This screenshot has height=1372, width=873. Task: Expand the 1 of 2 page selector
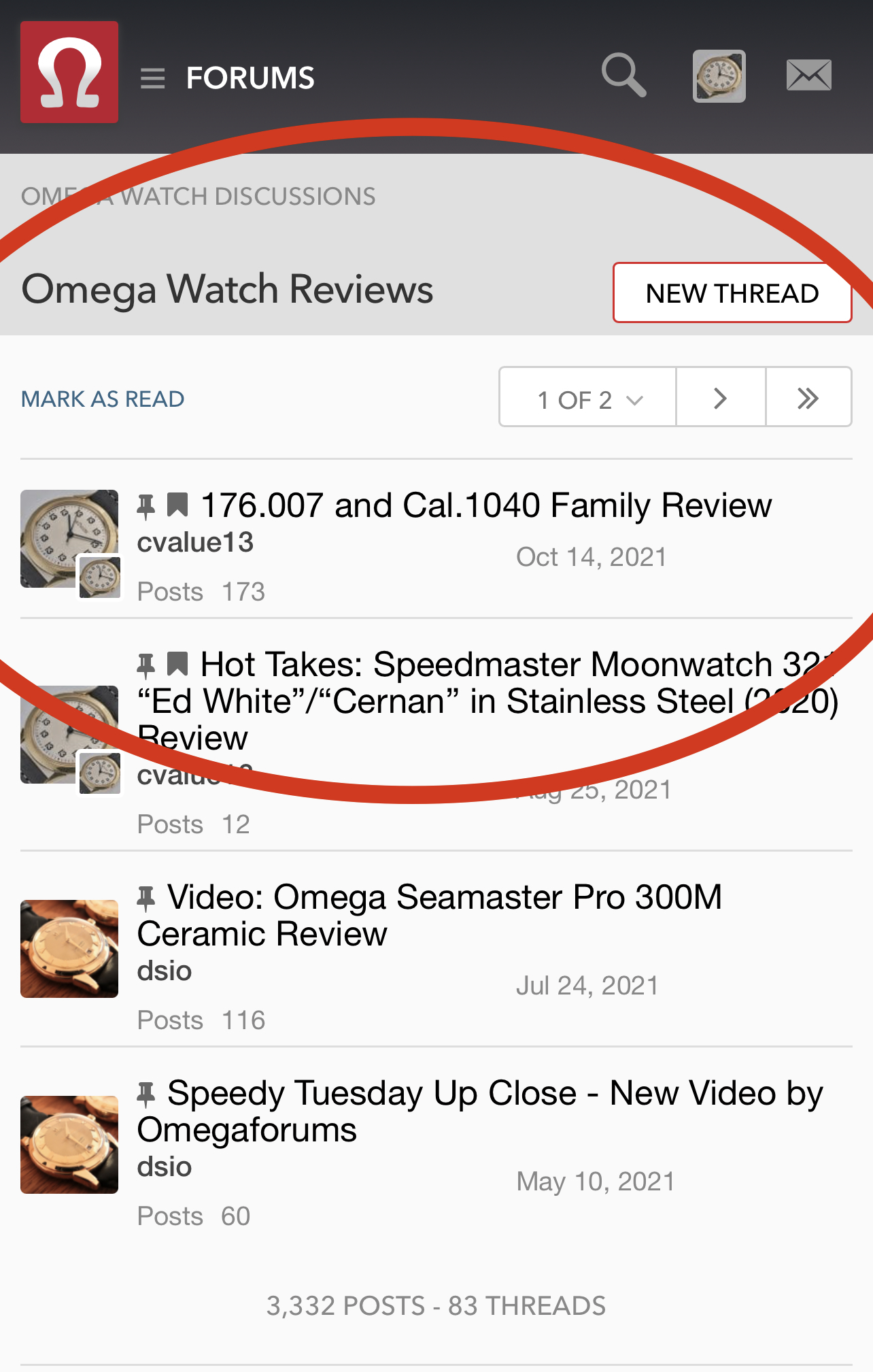588,399
